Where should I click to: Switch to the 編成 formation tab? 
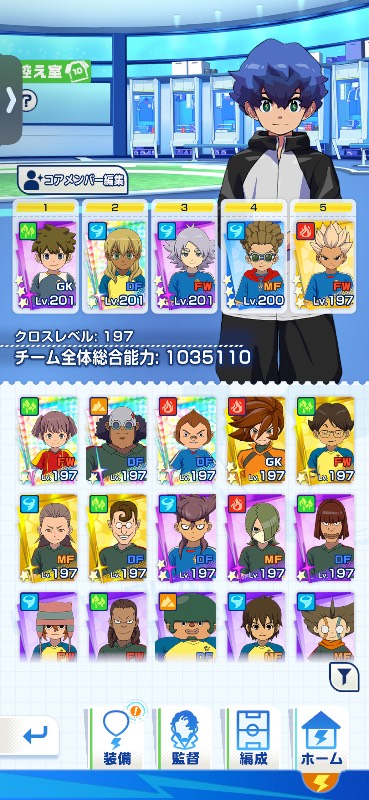pos(253,739)
